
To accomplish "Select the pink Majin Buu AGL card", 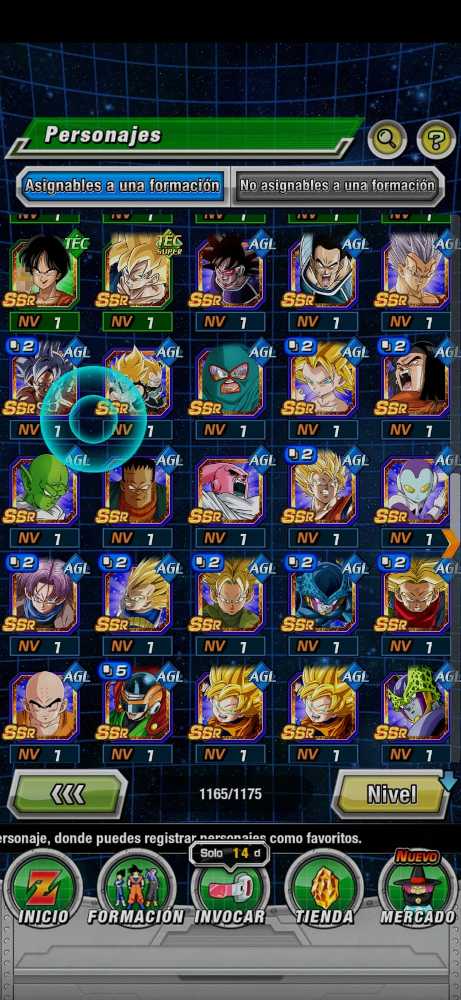I will coord(230,489).
